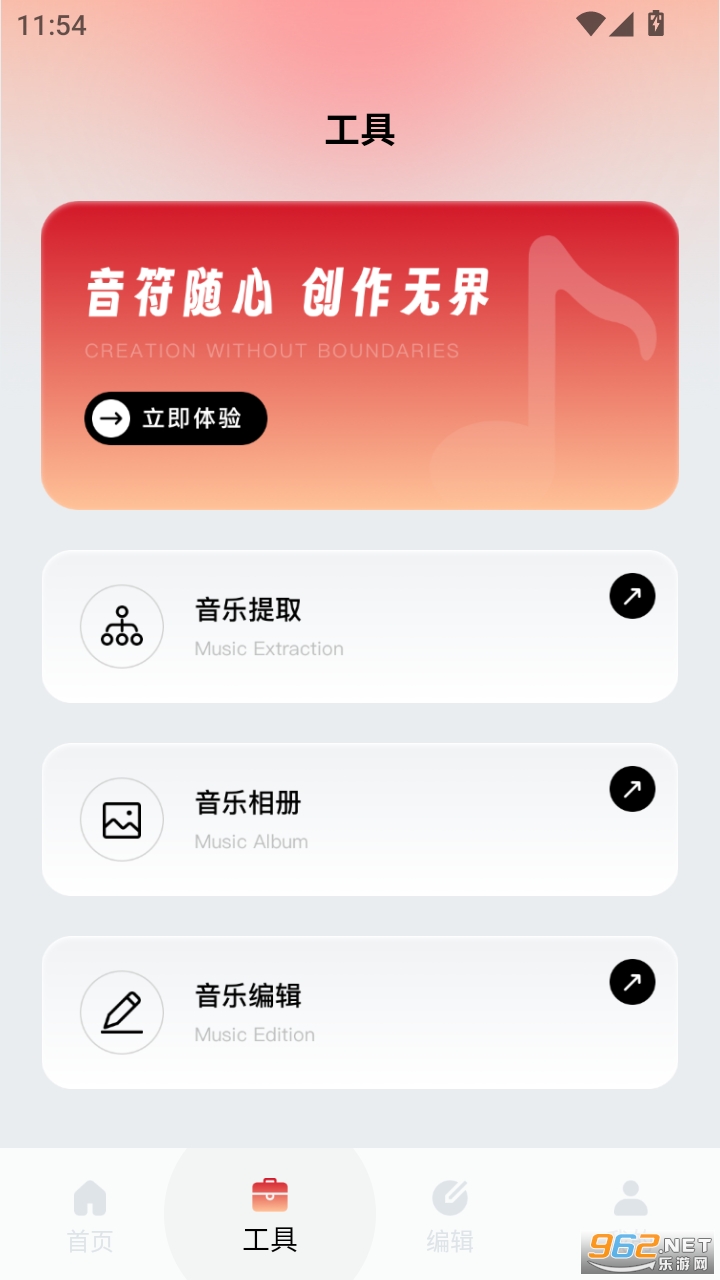Image resolution: width=720 pixels, height=1280 pixels.
Task: Tap the 立即体验 button on banner
Action: pyautogui.click(x=176, y=418)
